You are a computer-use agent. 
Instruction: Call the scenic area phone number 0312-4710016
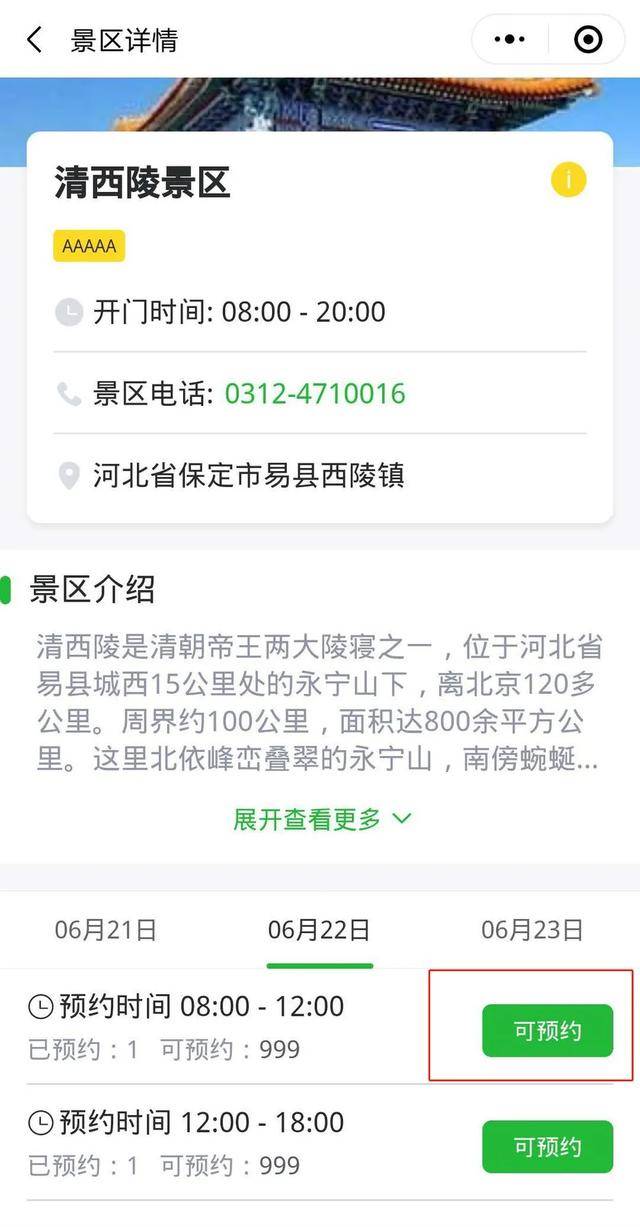(315, 393)
